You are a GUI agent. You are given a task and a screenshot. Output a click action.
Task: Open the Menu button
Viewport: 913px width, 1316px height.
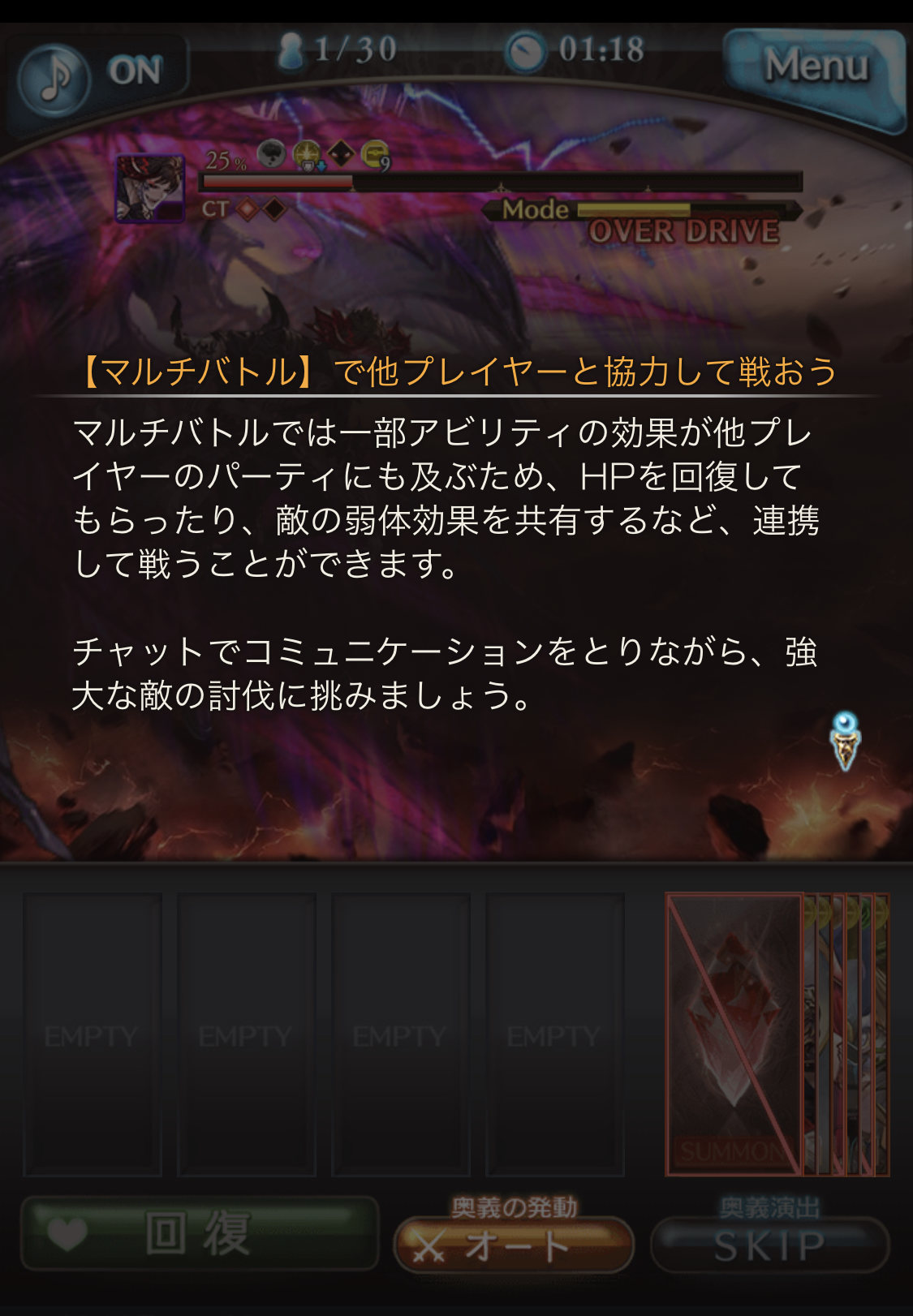[x=815, y=75]
